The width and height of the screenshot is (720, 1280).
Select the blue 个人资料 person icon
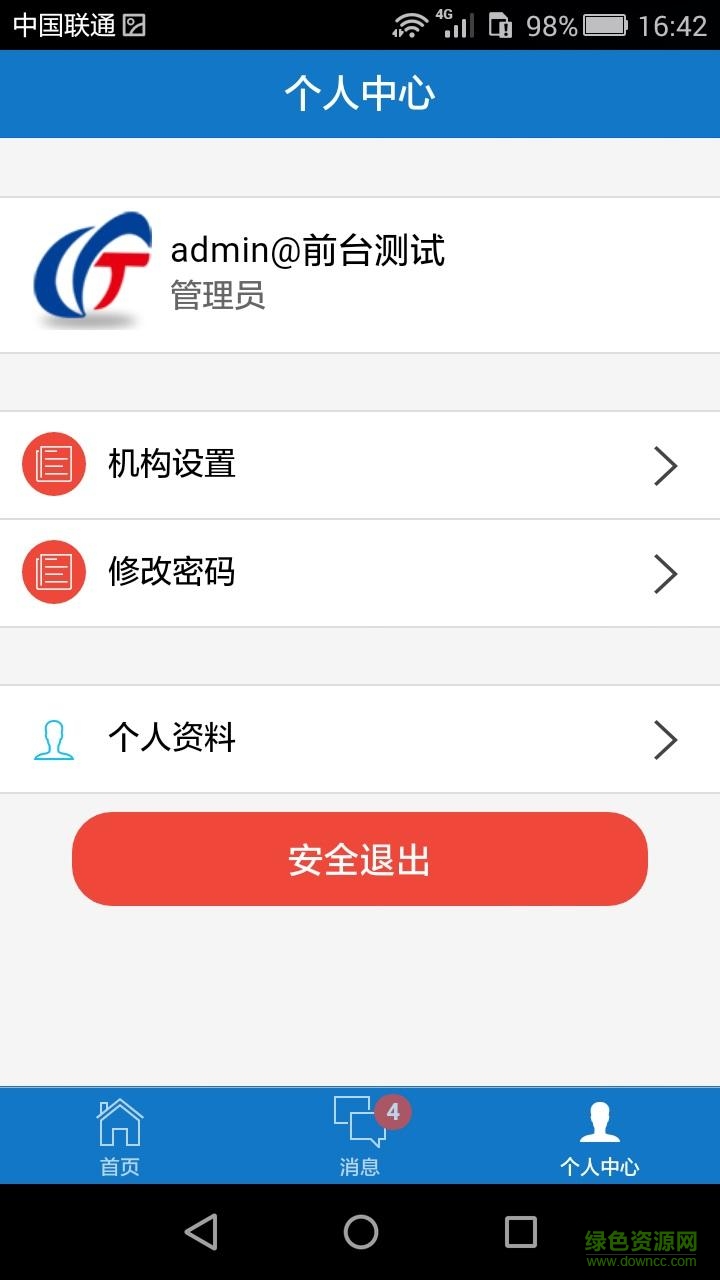54,738
